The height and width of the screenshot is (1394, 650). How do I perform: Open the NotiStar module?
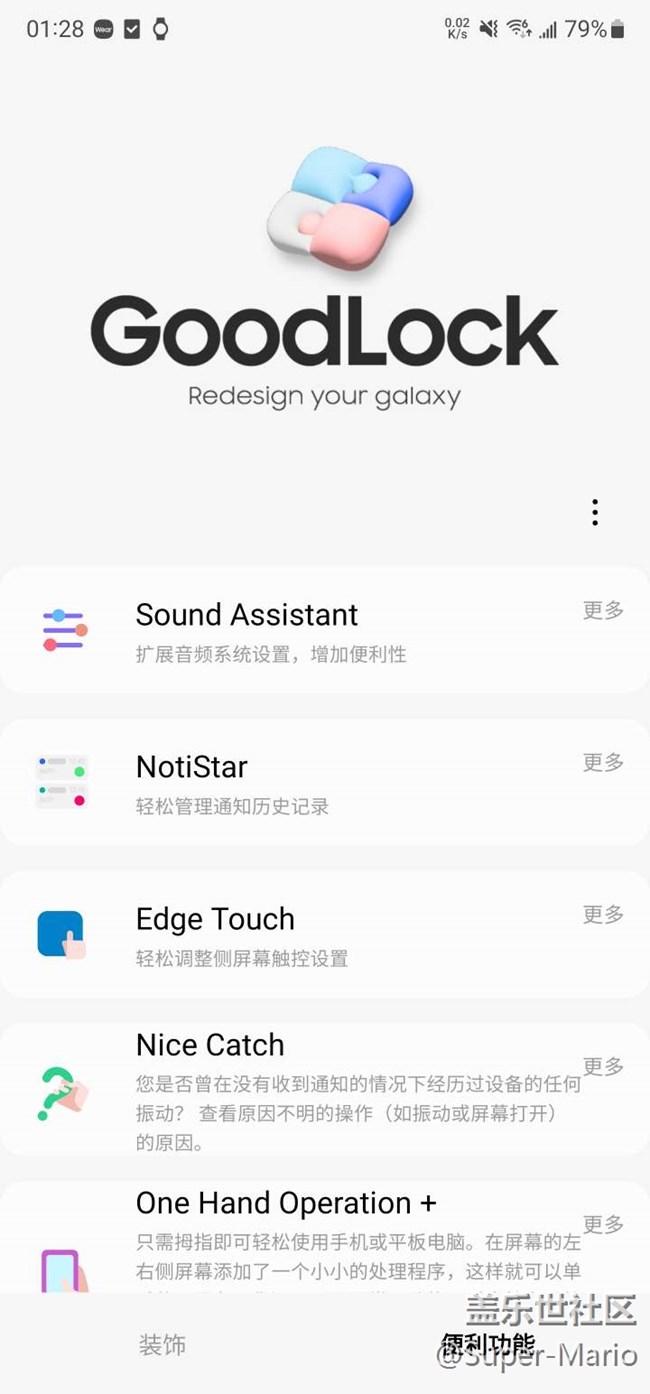(192, 767)
